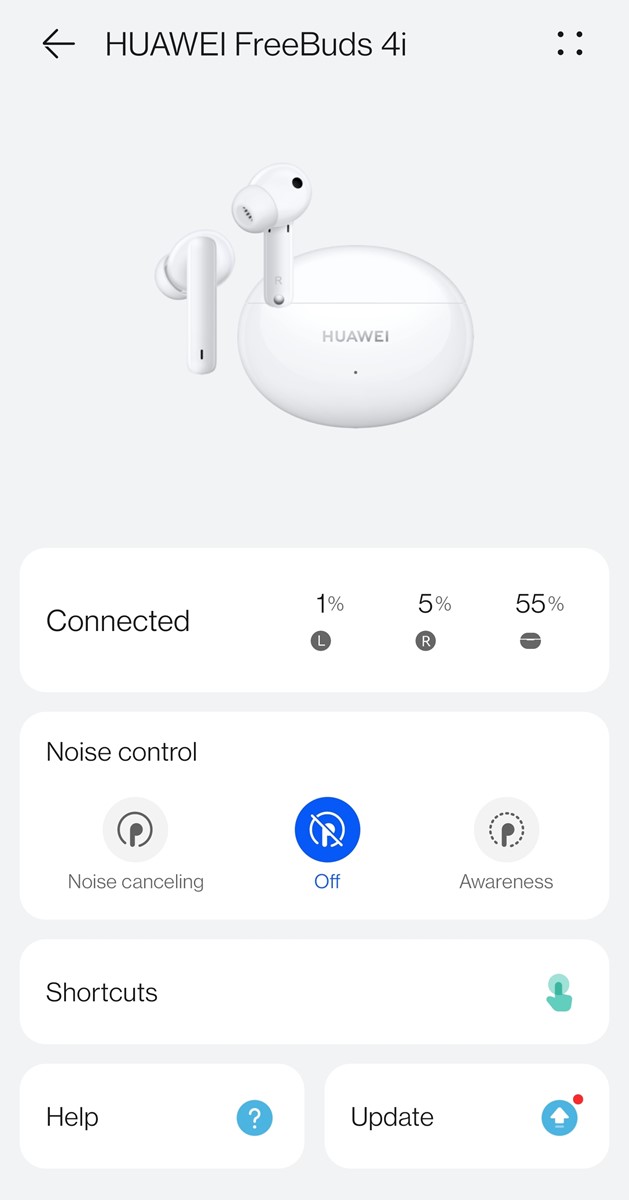Screen dimensions: 629x1200
Task: Open the four-dot overflow menu
Action: (569, 44)
